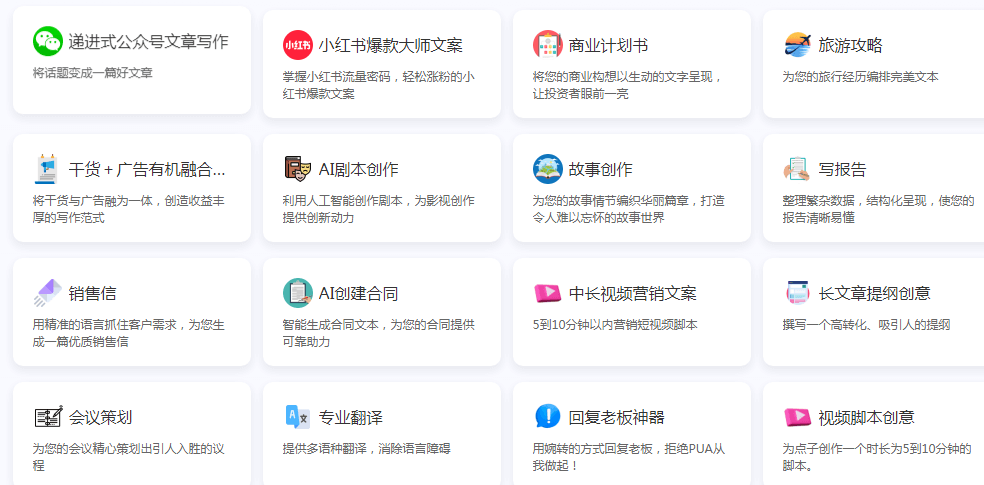Select 小红书爆款大师文案 template
The image size is (984, 485).
[x=381, y=64]
